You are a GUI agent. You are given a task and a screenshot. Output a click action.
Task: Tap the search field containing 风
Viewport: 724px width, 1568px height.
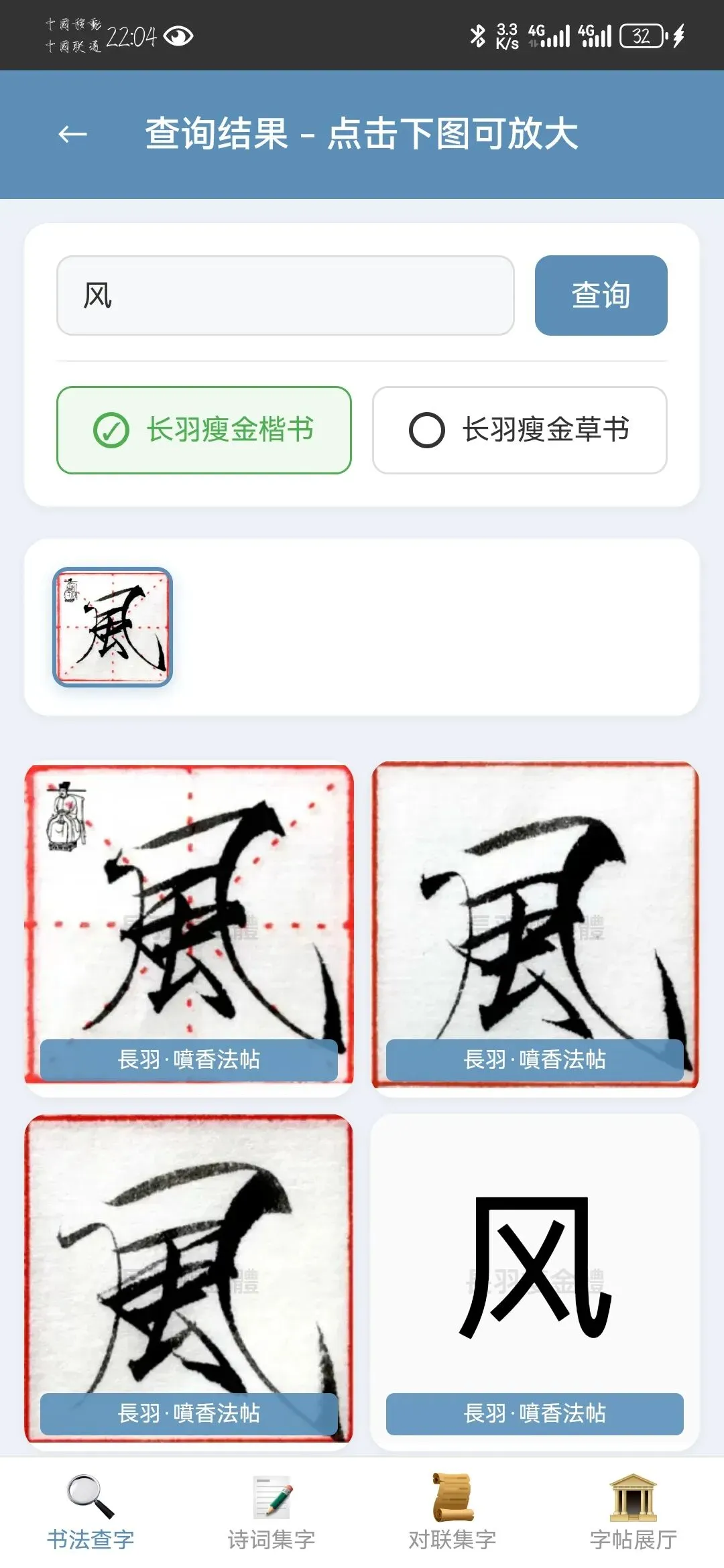(286, 296)
